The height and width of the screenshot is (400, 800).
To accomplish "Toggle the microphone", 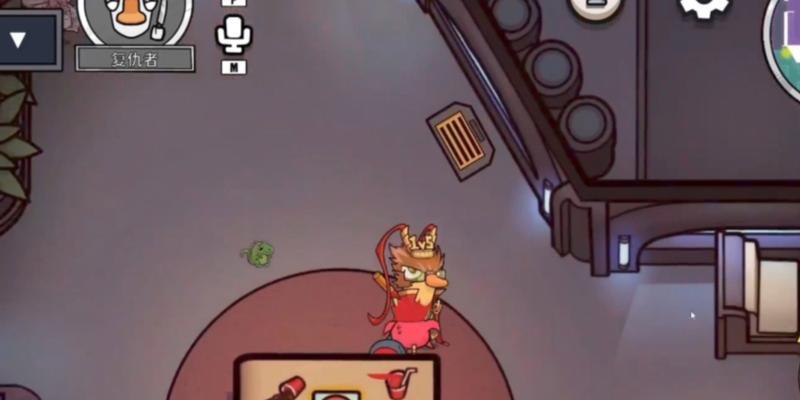I will 233,36.
